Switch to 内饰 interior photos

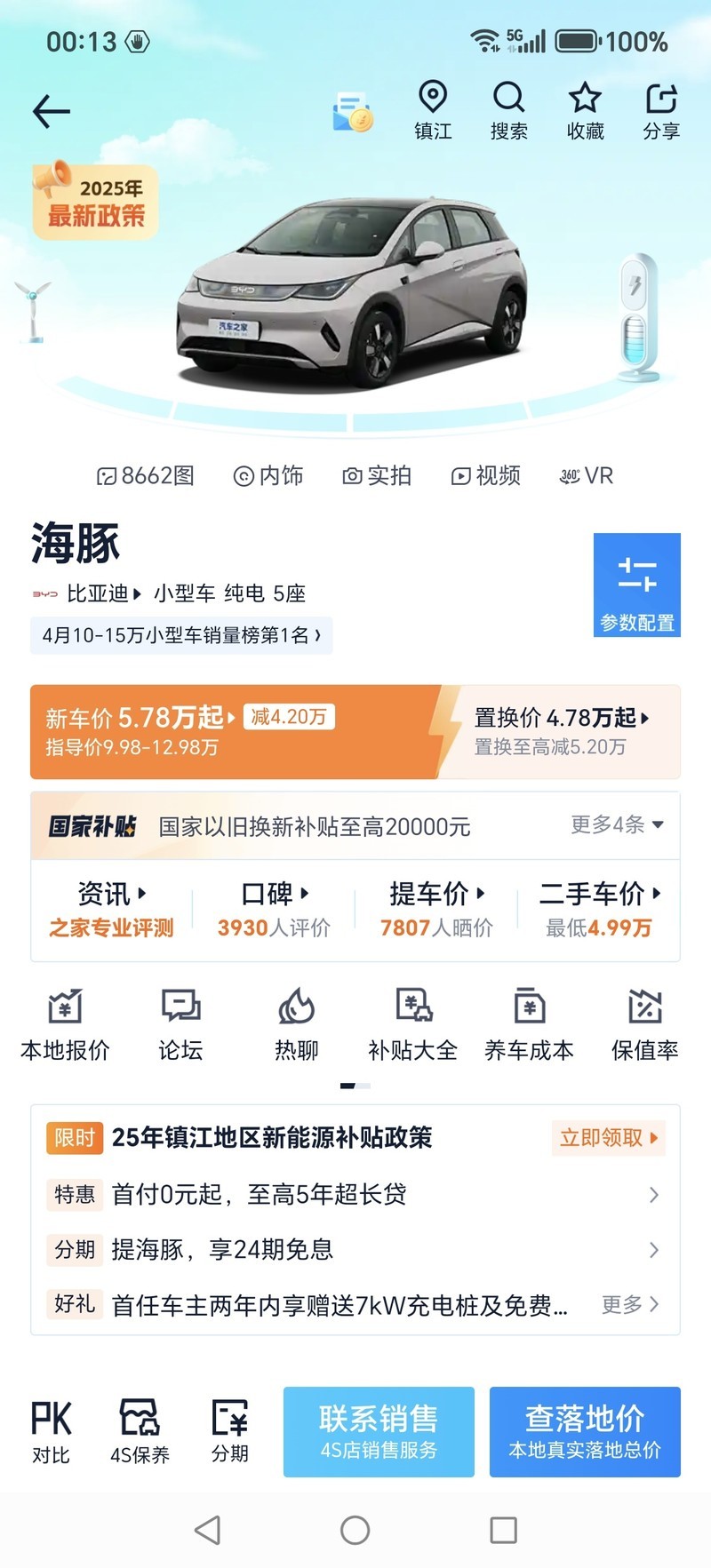click(x=268, y=476)
